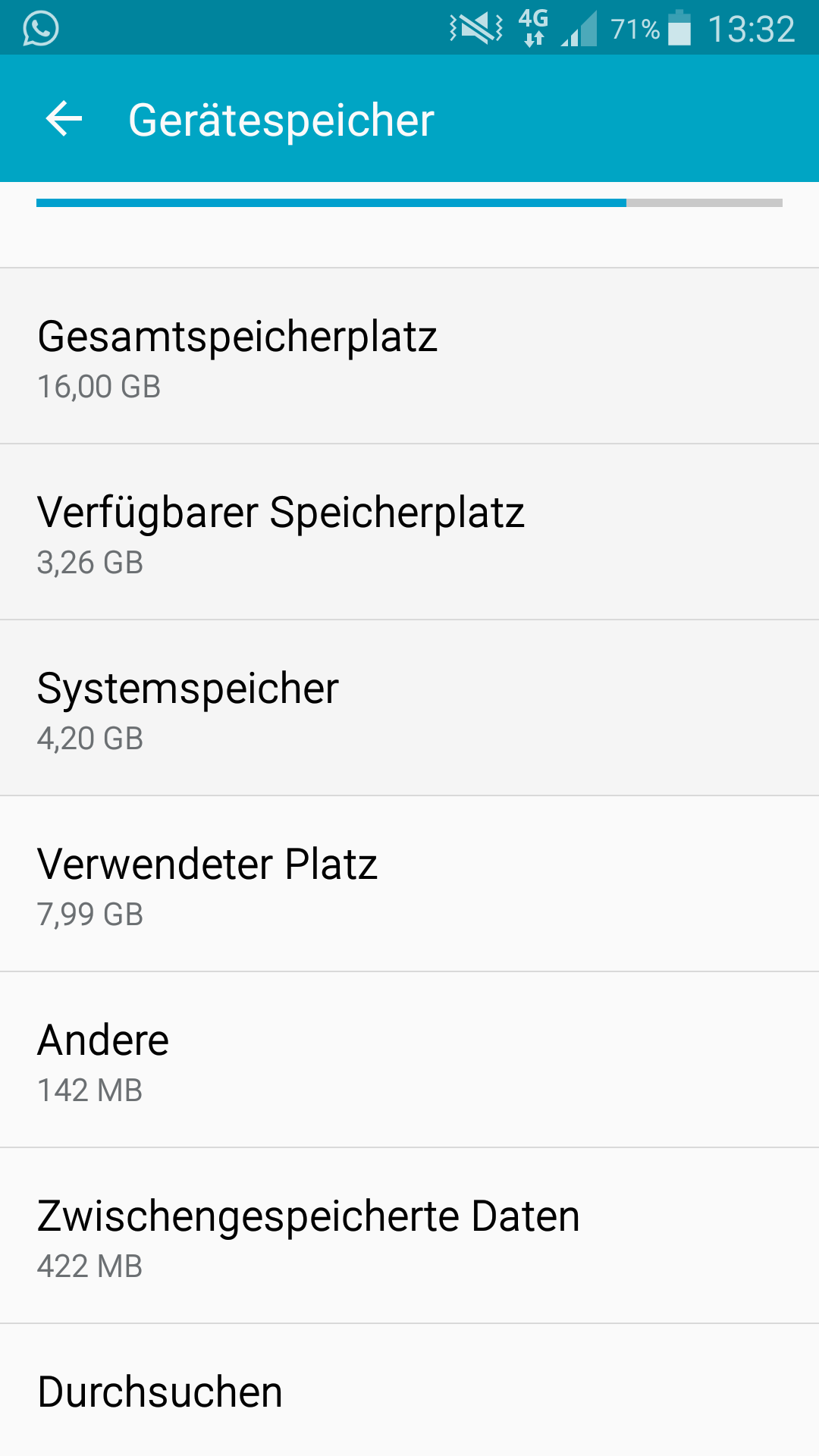
Task: Go back from Gerätespeicher
Action: 64,119
